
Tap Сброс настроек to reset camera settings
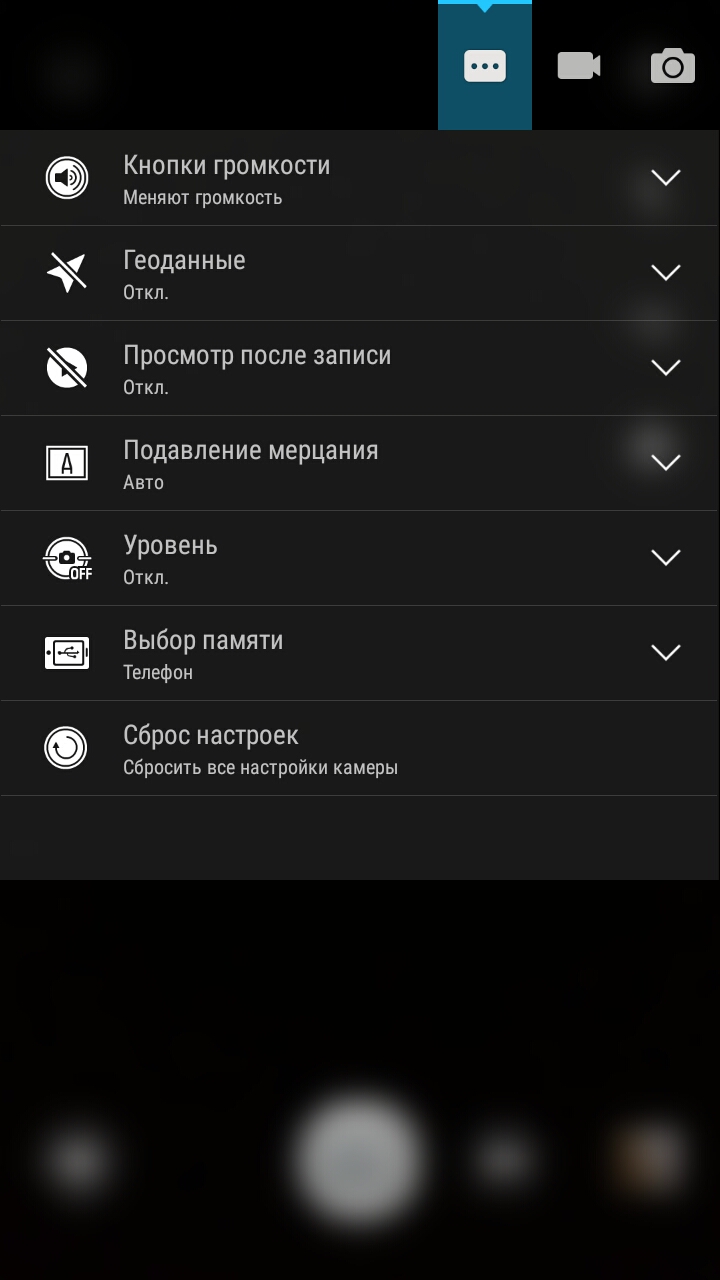point(260,748)
